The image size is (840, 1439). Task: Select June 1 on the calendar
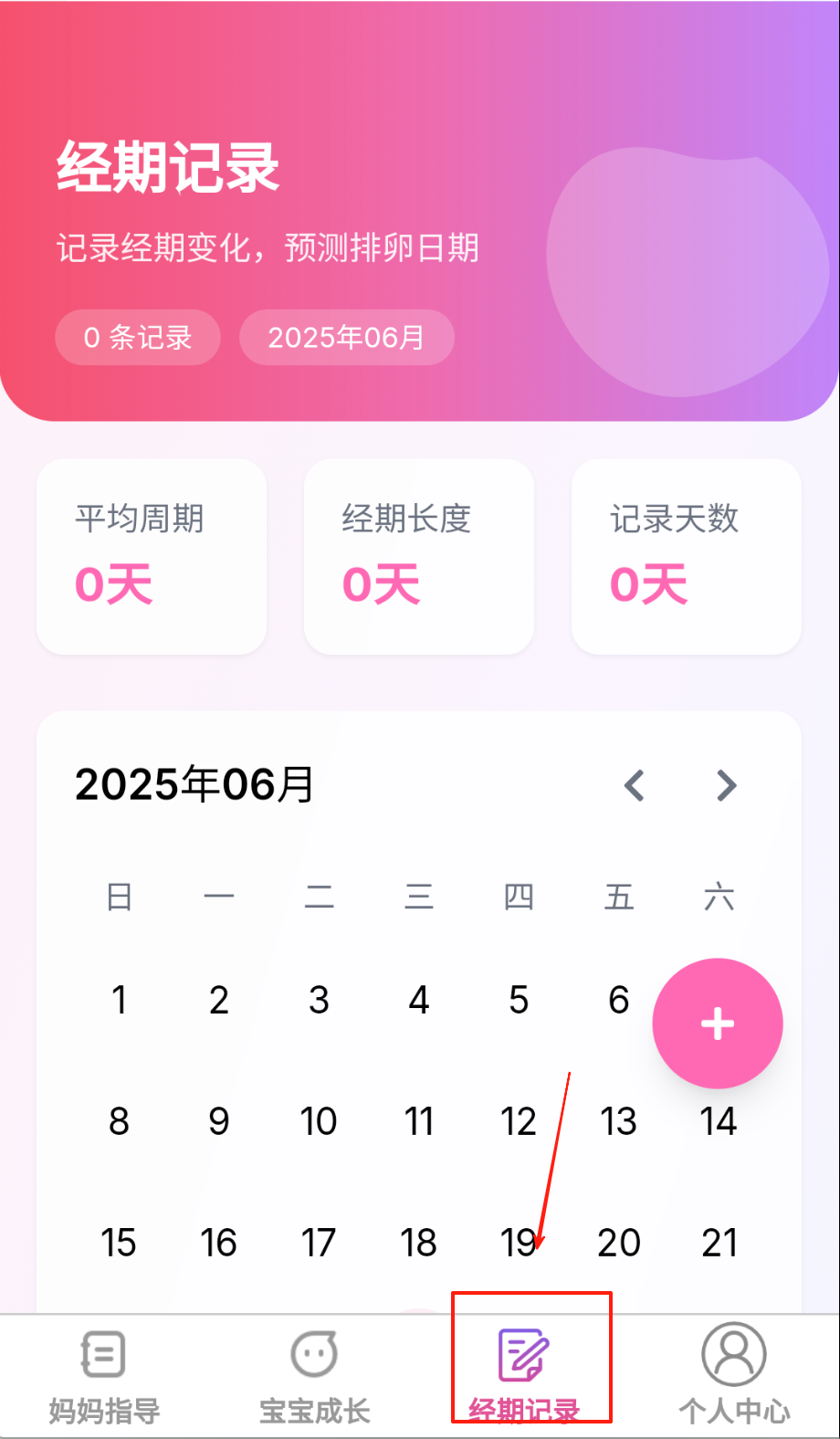119,1001
